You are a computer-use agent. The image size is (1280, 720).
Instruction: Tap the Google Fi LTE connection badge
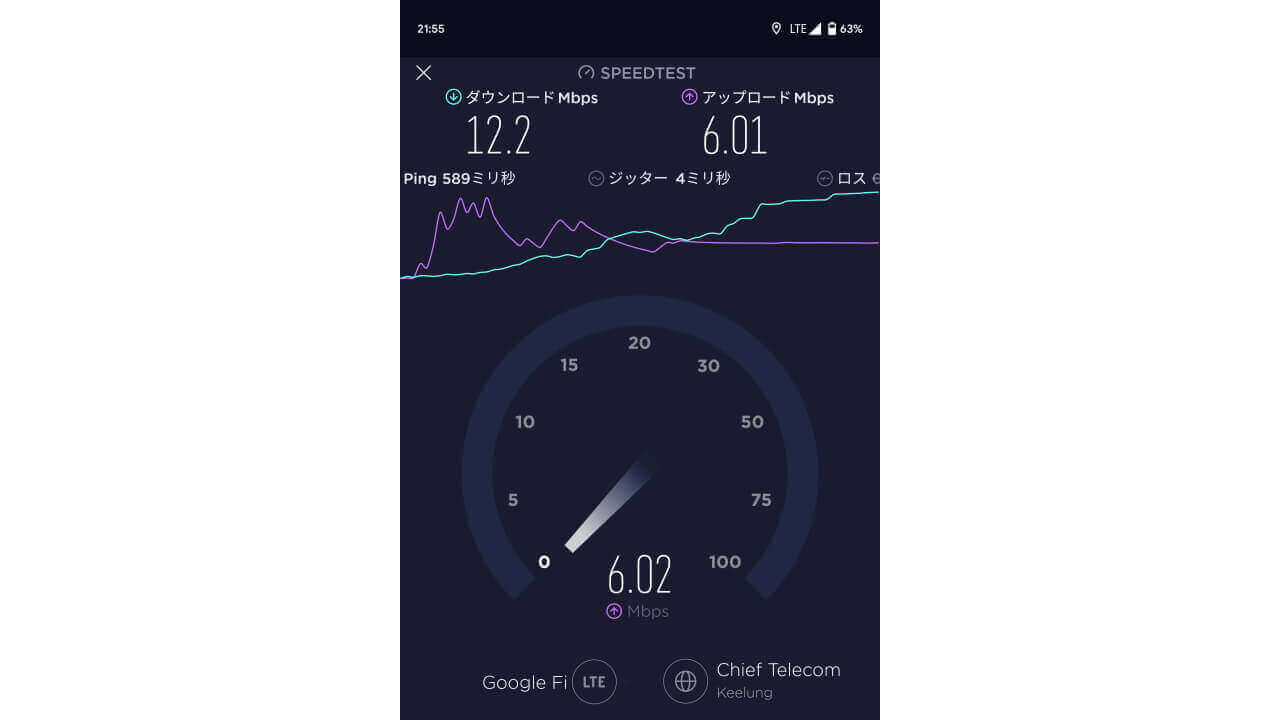(594, 682)
